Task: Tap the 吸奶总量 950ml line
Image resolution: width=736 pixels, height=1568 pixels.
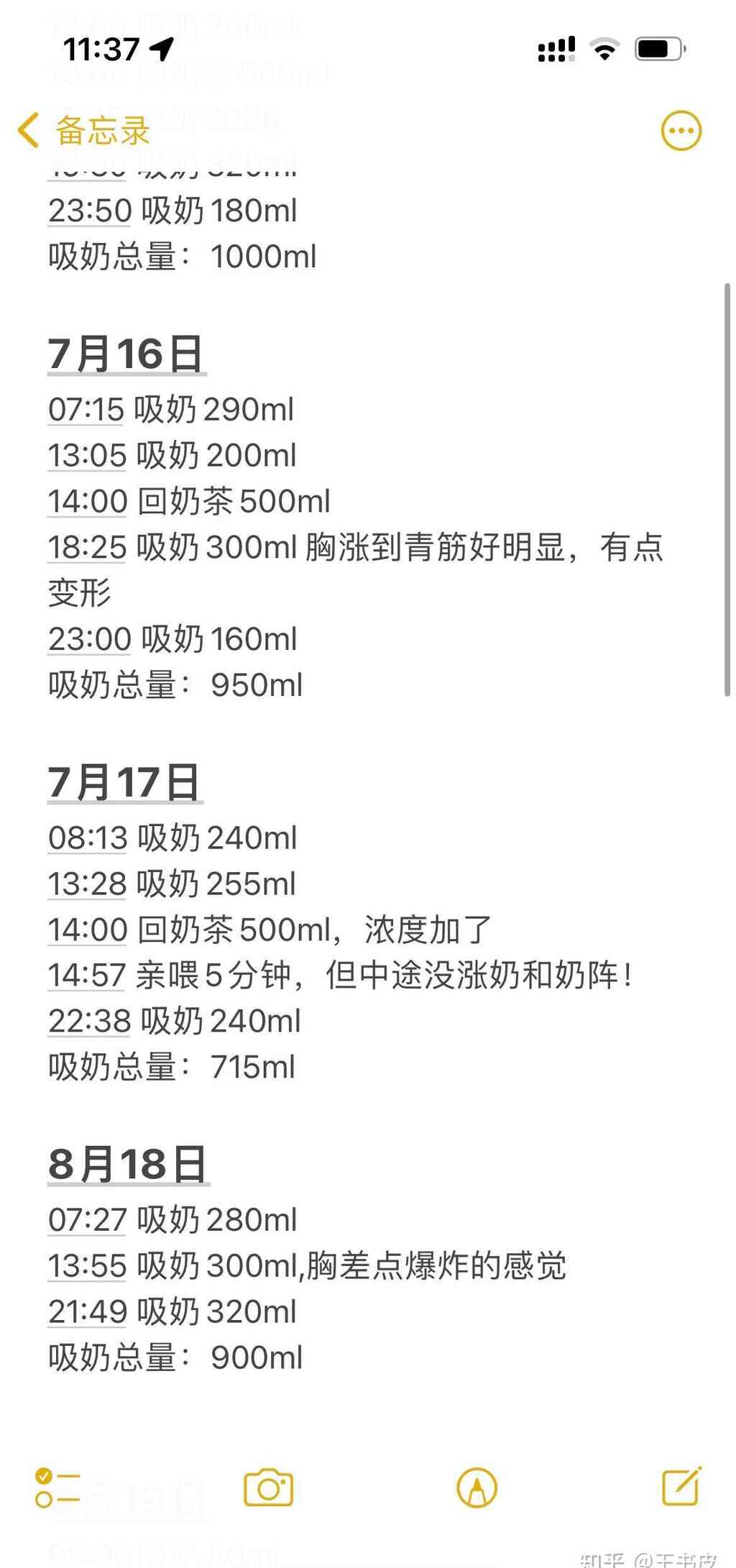Action: point(175,684)
